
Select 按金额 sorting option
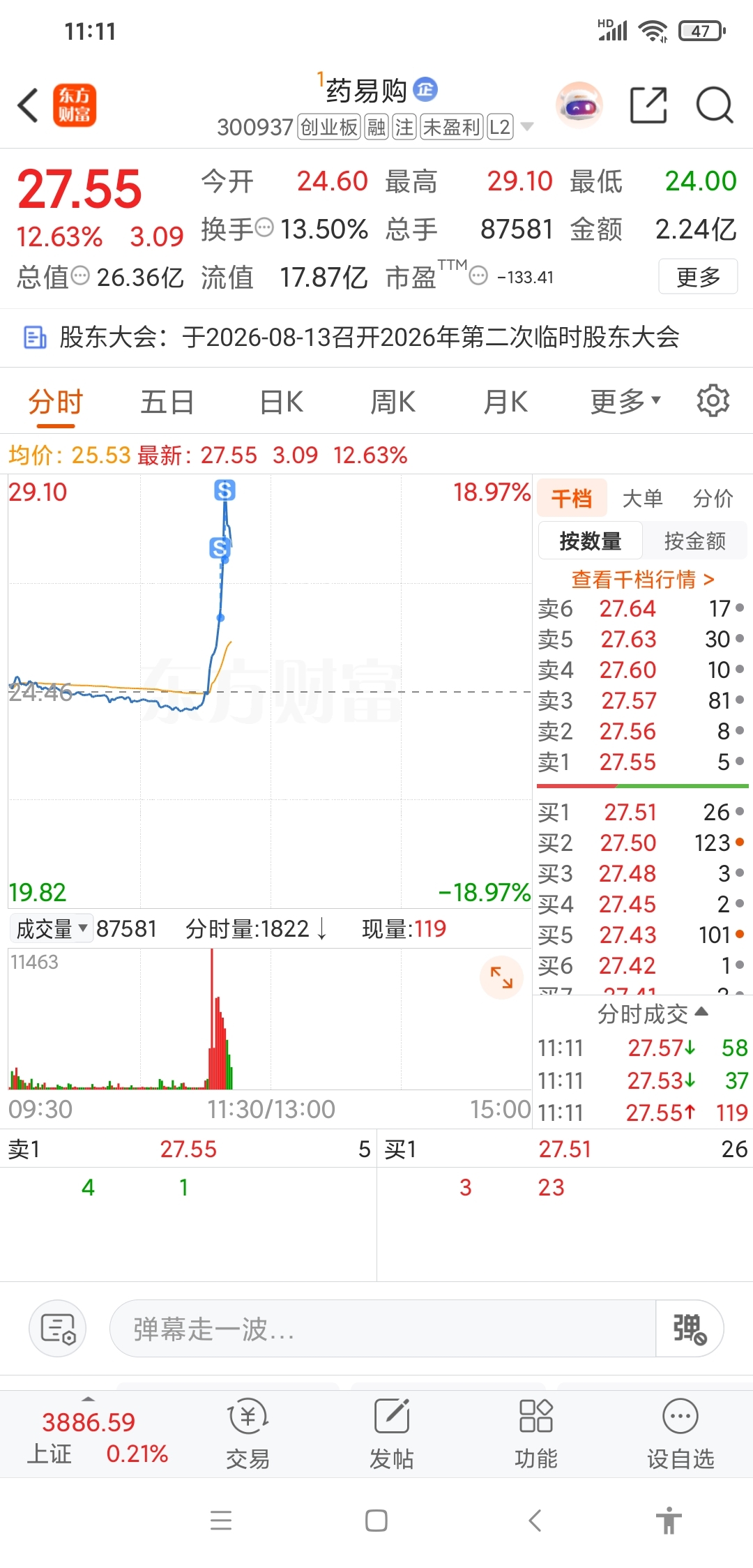coord(695,541)
